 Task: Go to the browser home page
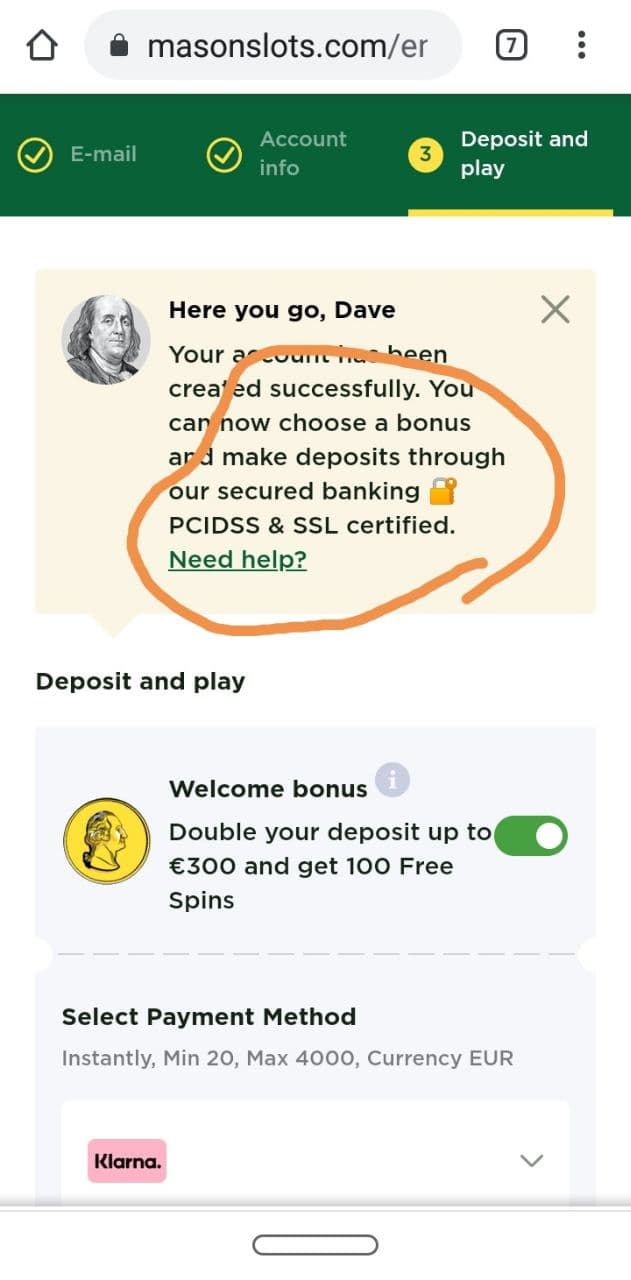(x=42, y=46)
